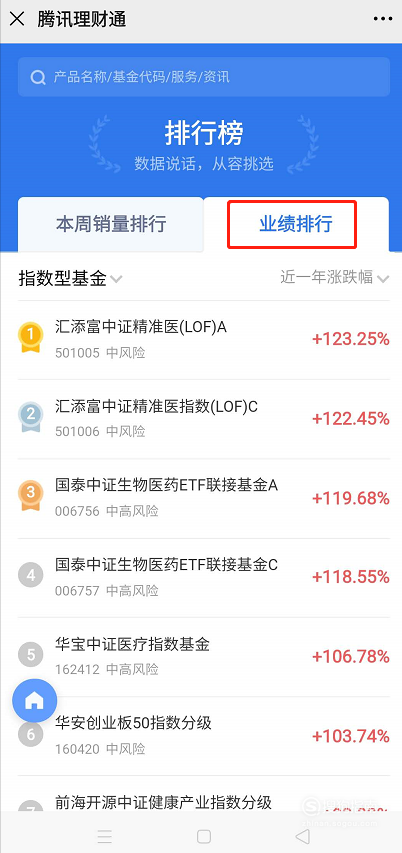Select the 业绩排行 tab
The width and height of the screenshot is (402, 853).
296,224
